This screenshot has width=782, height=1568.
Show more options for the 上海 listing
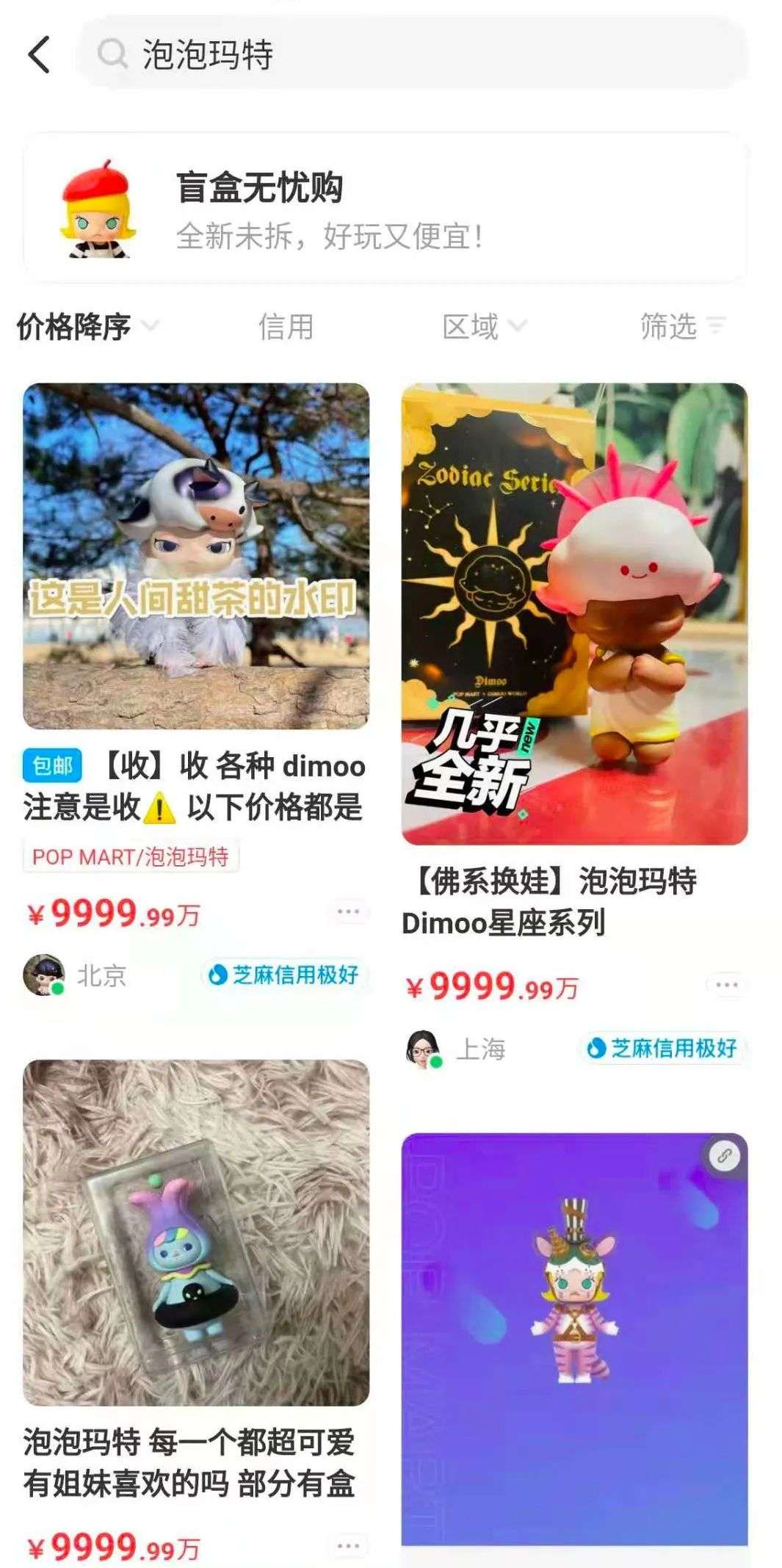726,984
